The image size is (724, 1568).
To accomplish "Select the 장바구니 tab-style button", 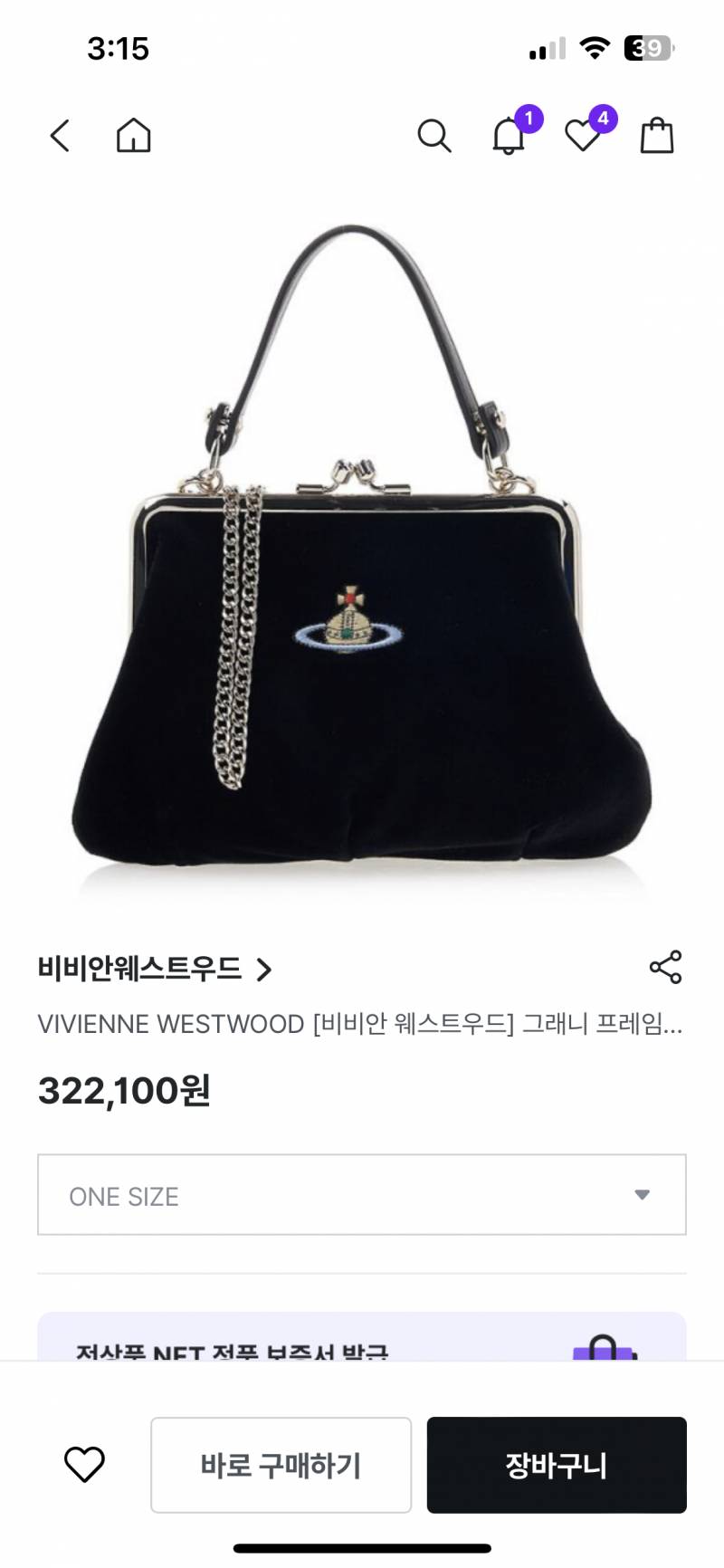I will point(556,1464).
